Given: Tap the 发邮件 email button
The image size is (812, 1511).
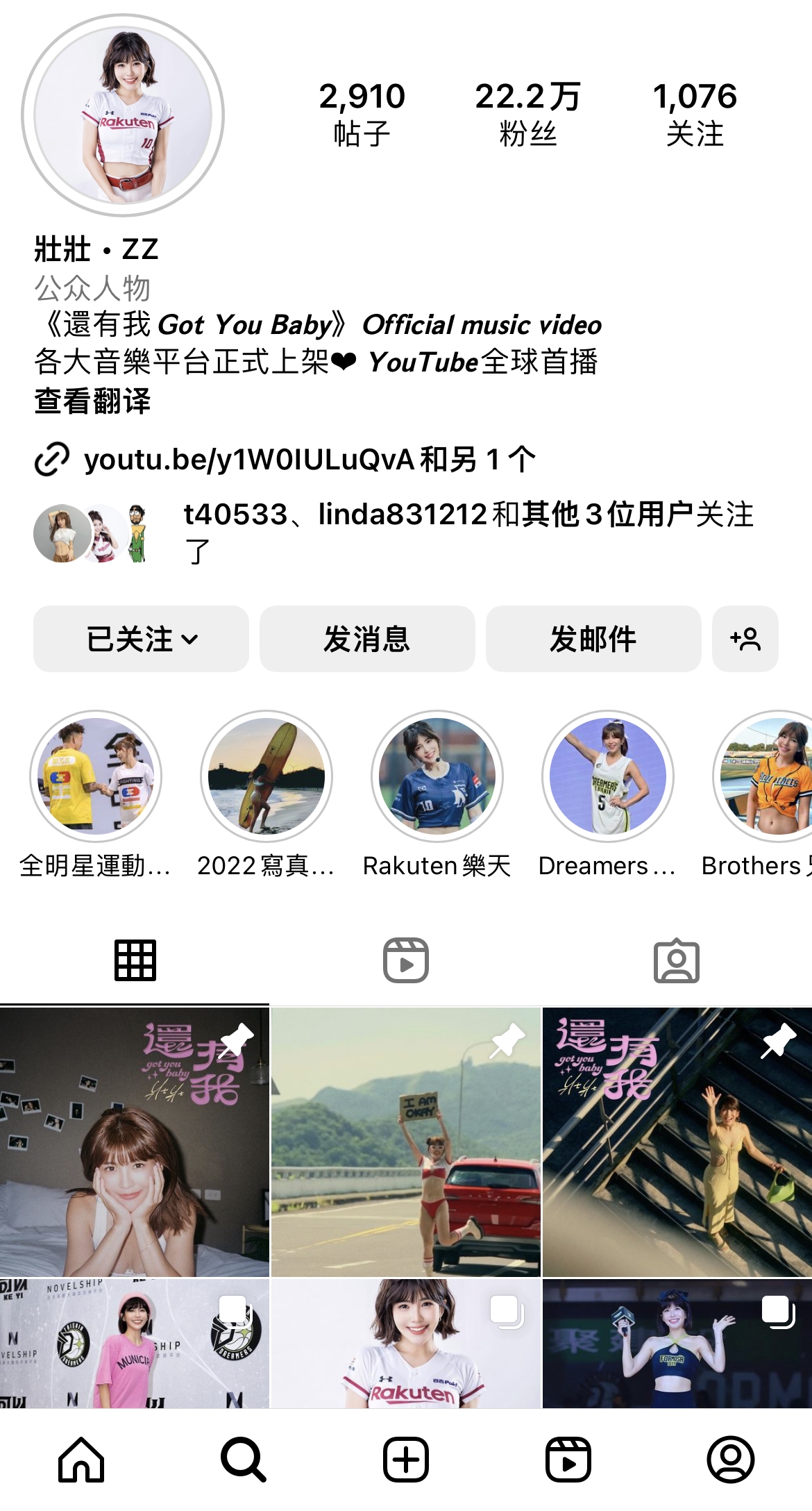Looking at the screenshot, I should (593, 639).
